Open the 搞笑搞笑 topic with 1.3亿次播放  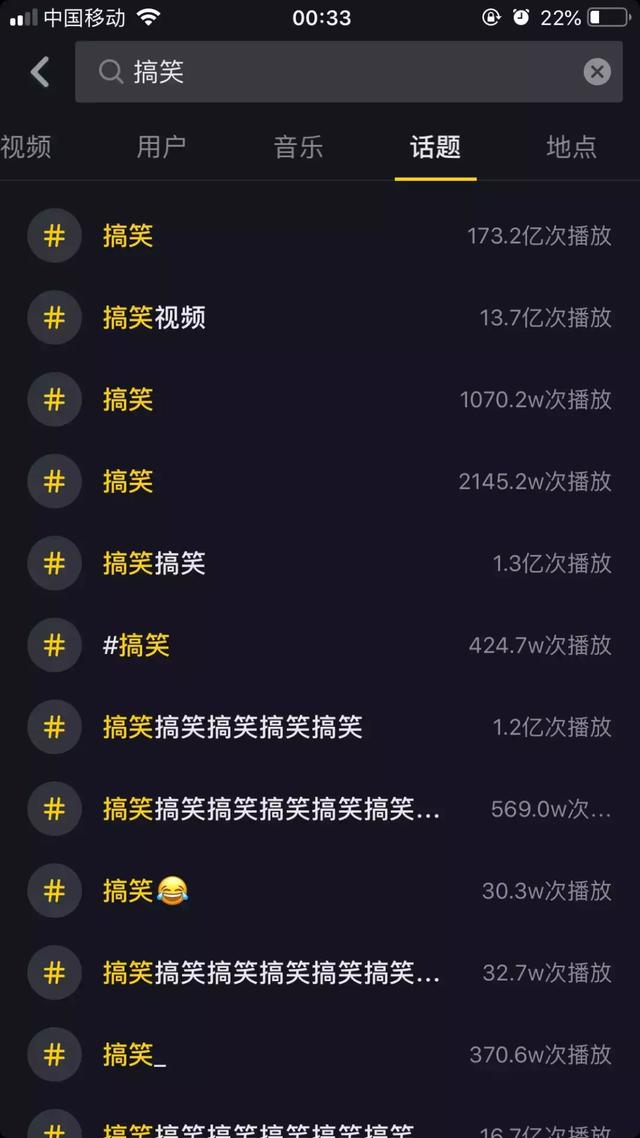click(x=320, y=563)
